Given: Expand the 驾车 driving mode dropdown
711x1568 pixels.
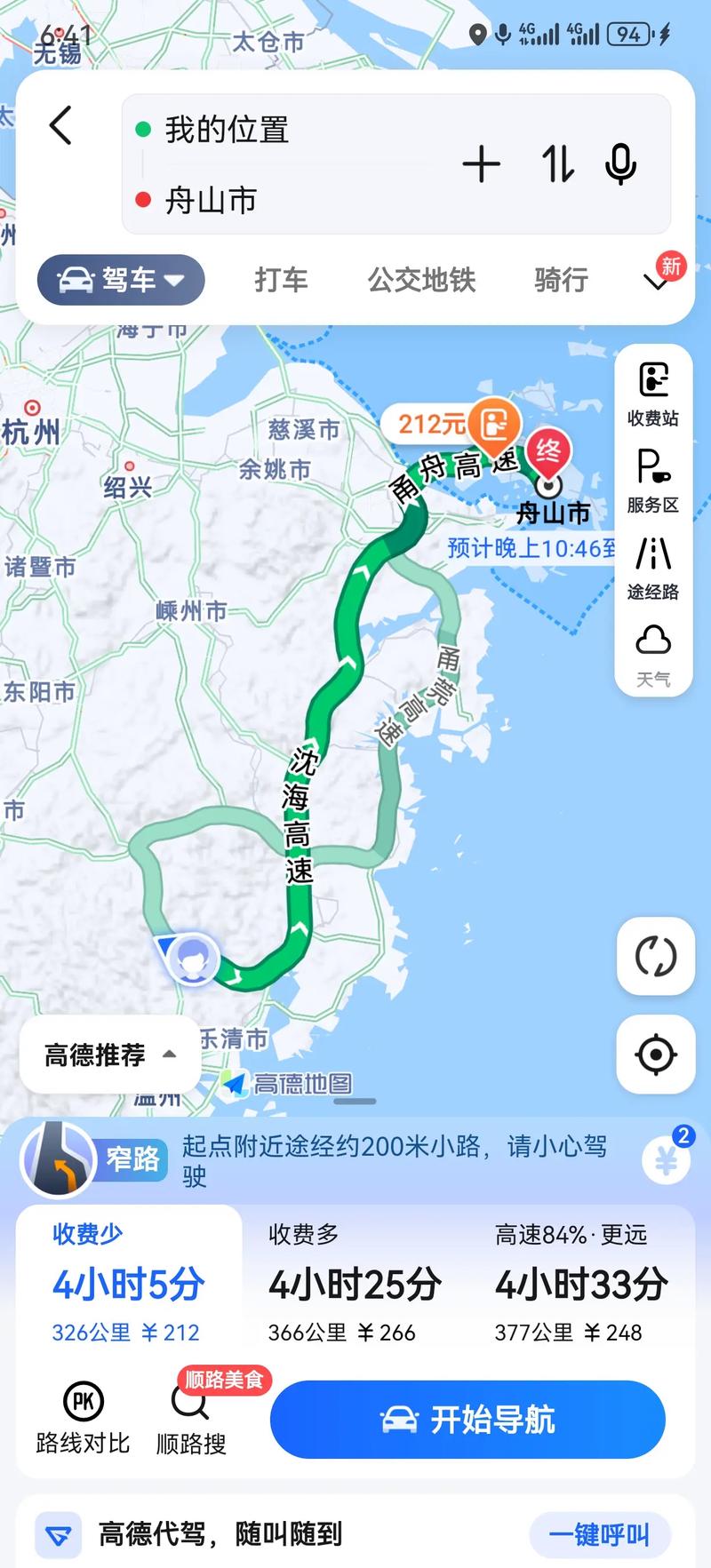Looking at the screenshot, I should [x=120, y=279].
